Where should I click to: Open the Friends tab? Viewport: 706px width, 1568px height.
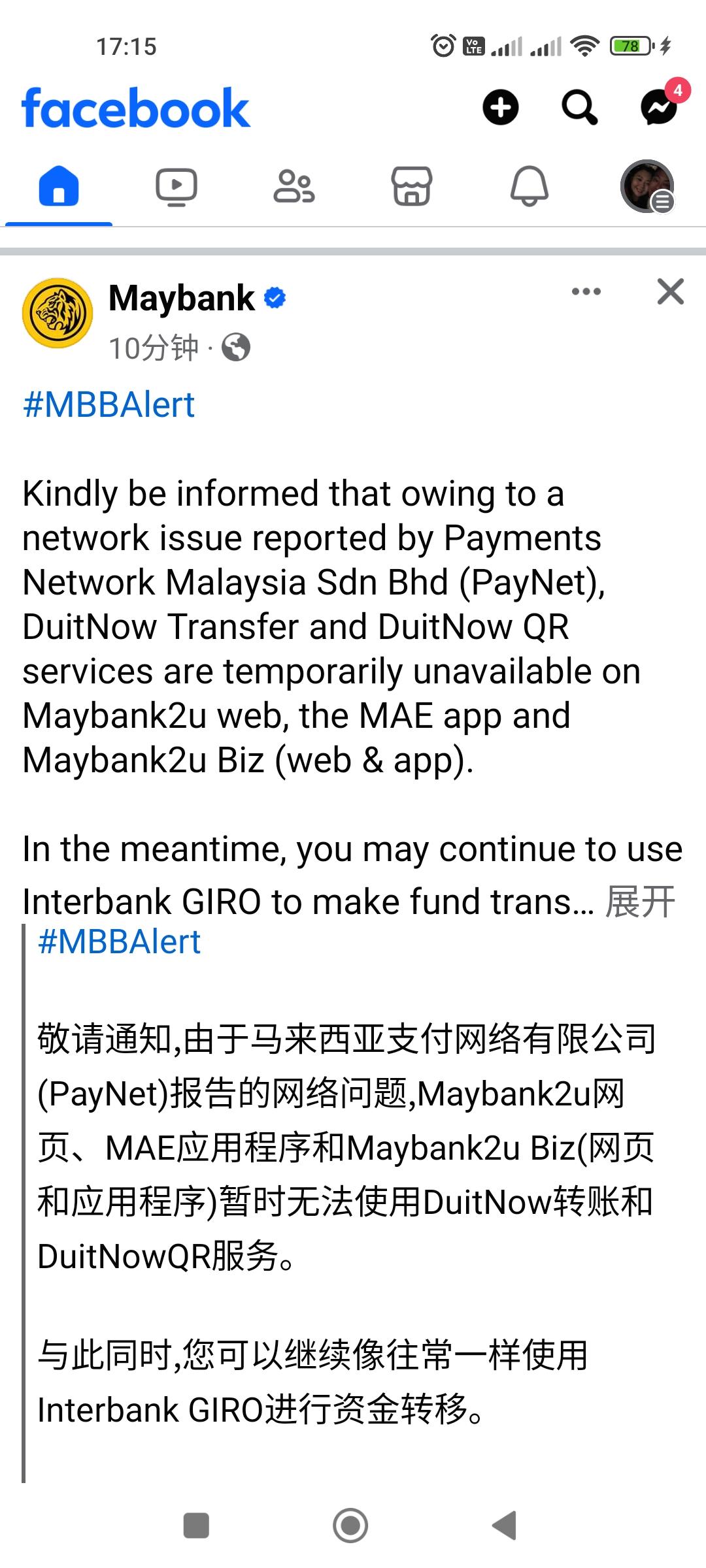tap(294, 188)
